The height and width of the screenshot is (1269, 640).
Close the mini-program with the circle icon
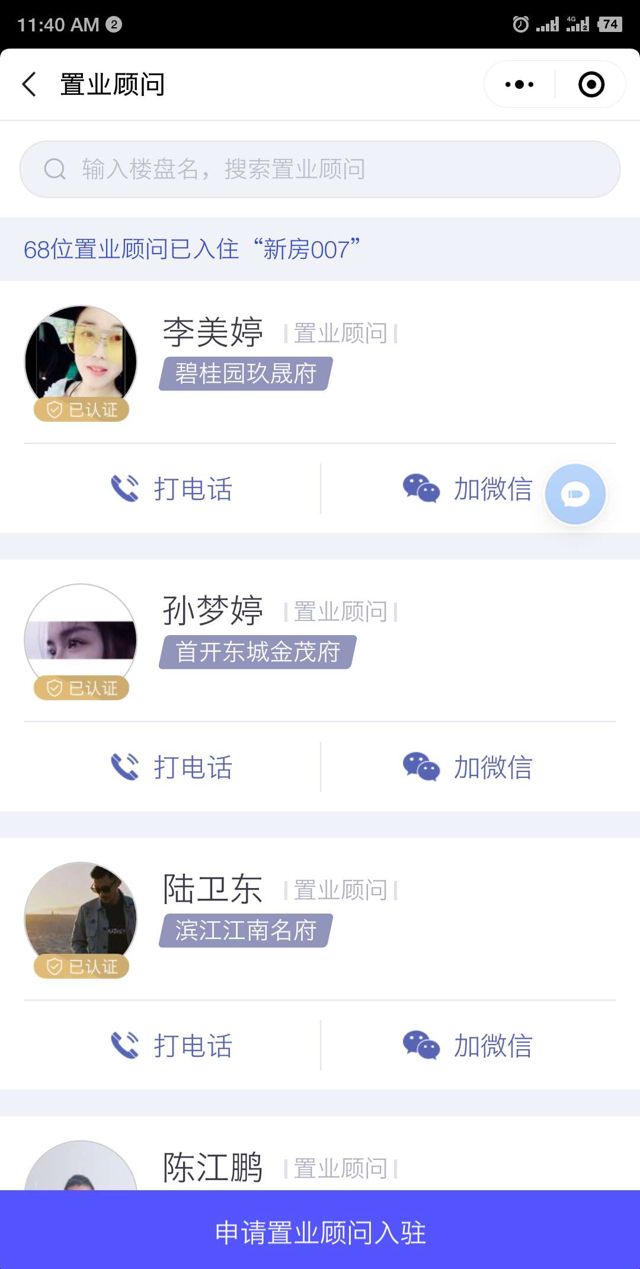(592, 85)
